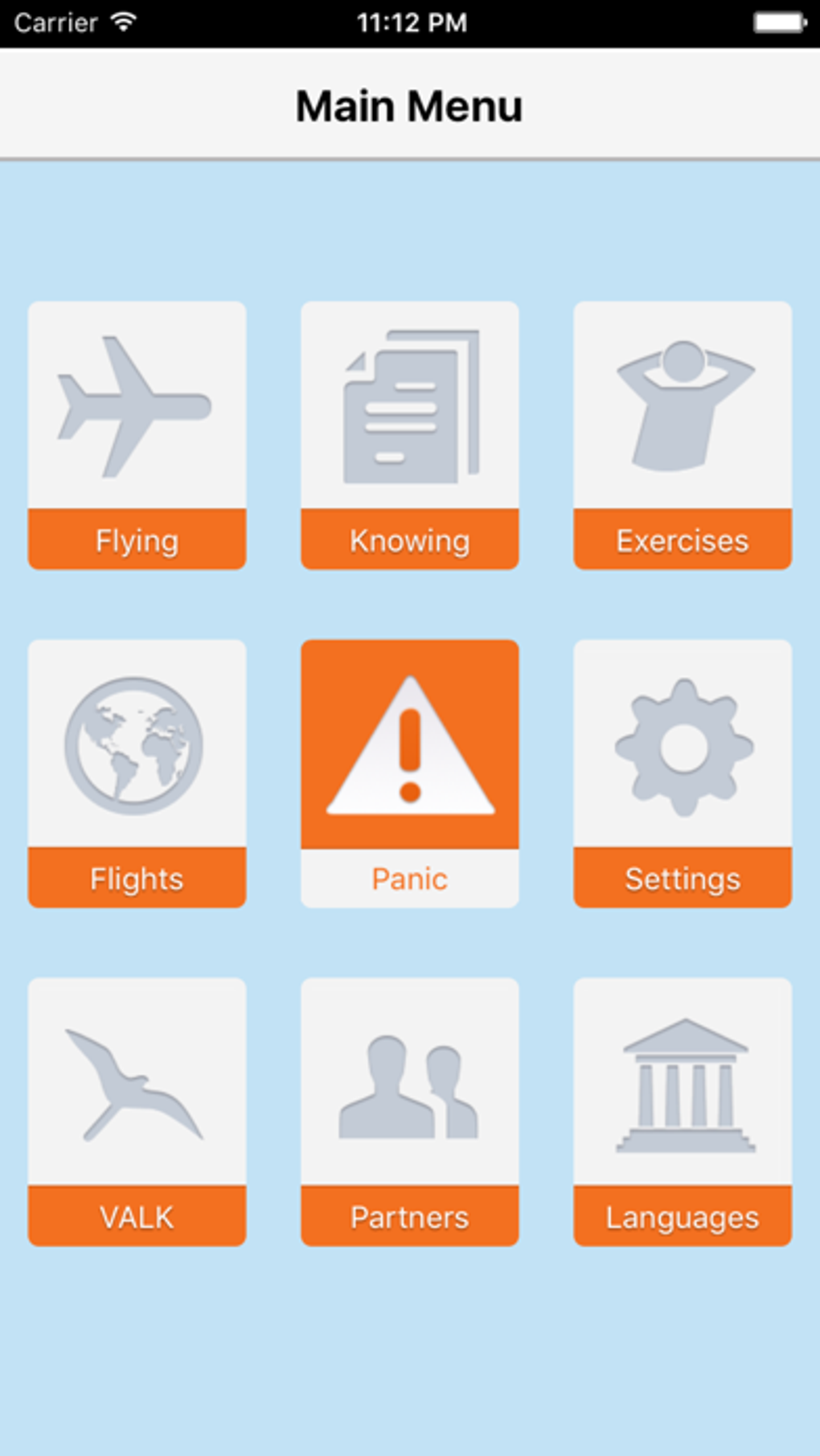
Task: Launch the VALK bird tile
Action: pyautogui.click(x=137, y=1111)
